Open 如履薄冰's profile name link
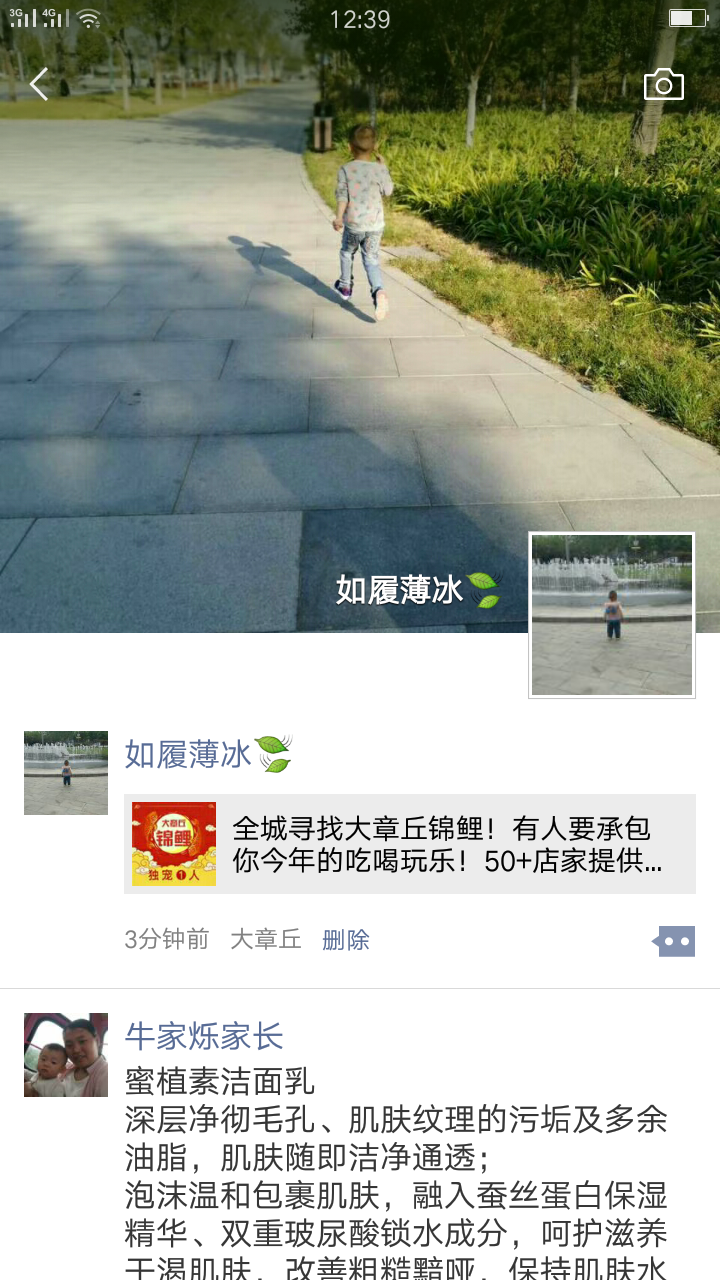This screenshot has width=720, height=1280. pyautogui.click(x=188, y=754)
